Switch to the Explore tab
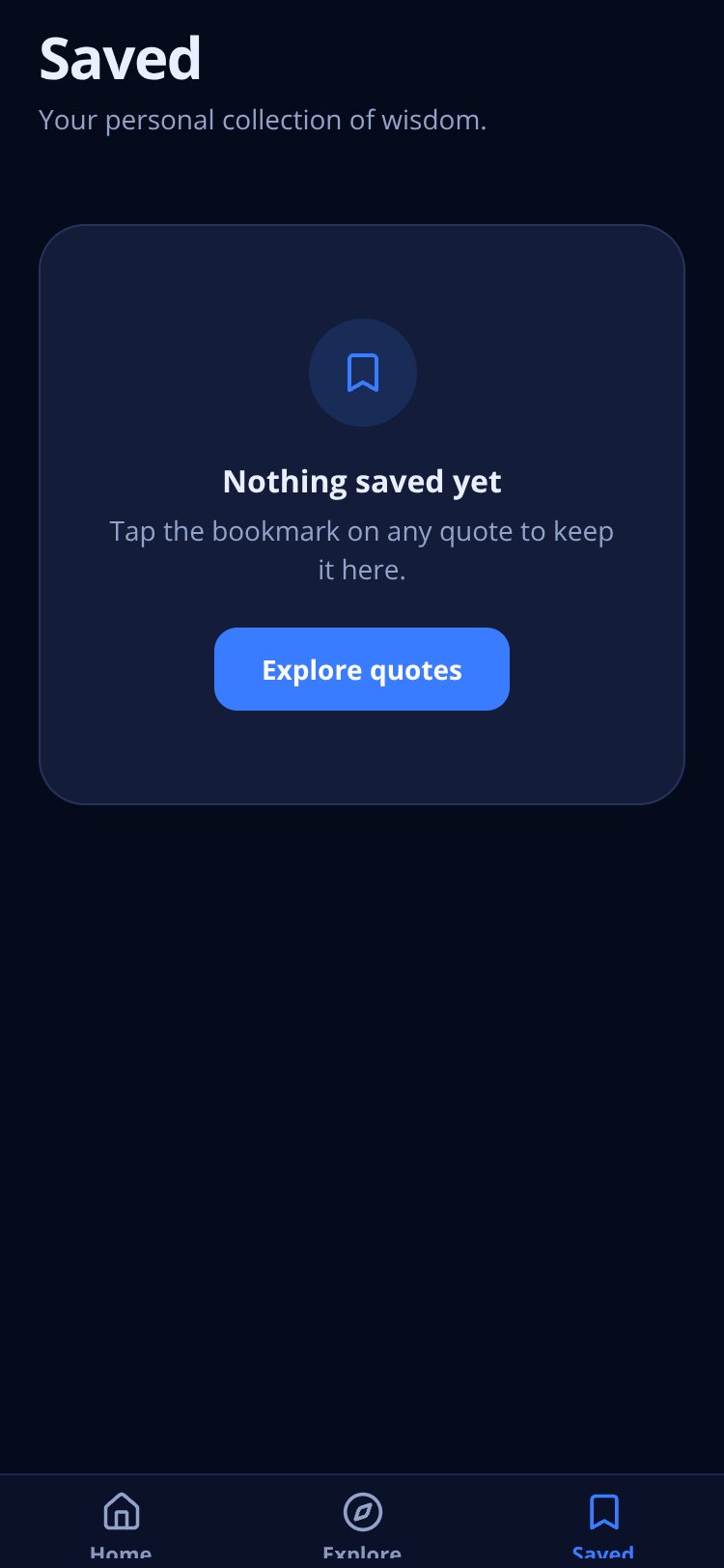This screenshot has width=724, height=1568. [362, 1523]
